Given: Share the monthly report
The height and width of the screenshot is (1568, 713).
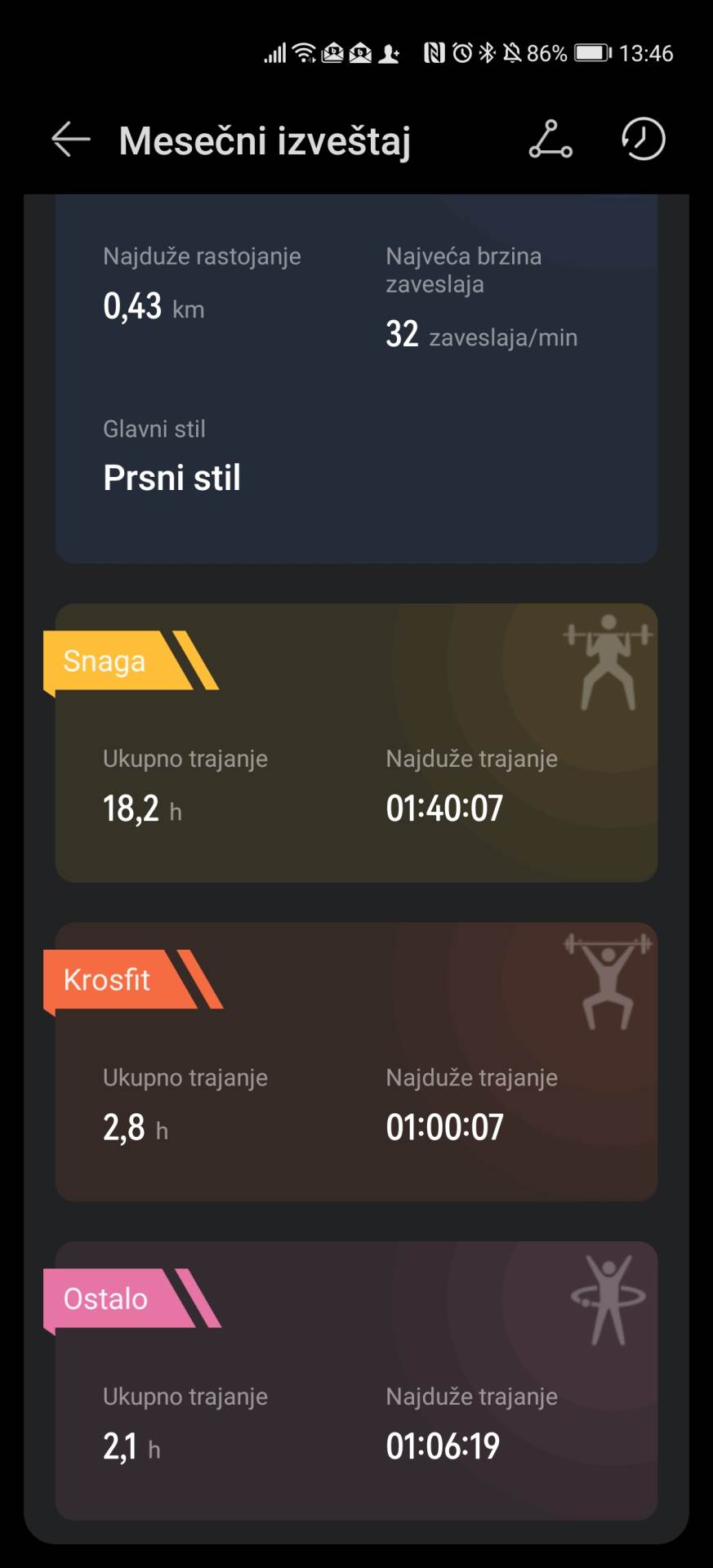Looking at the screenshot, I should click(550, 140).
